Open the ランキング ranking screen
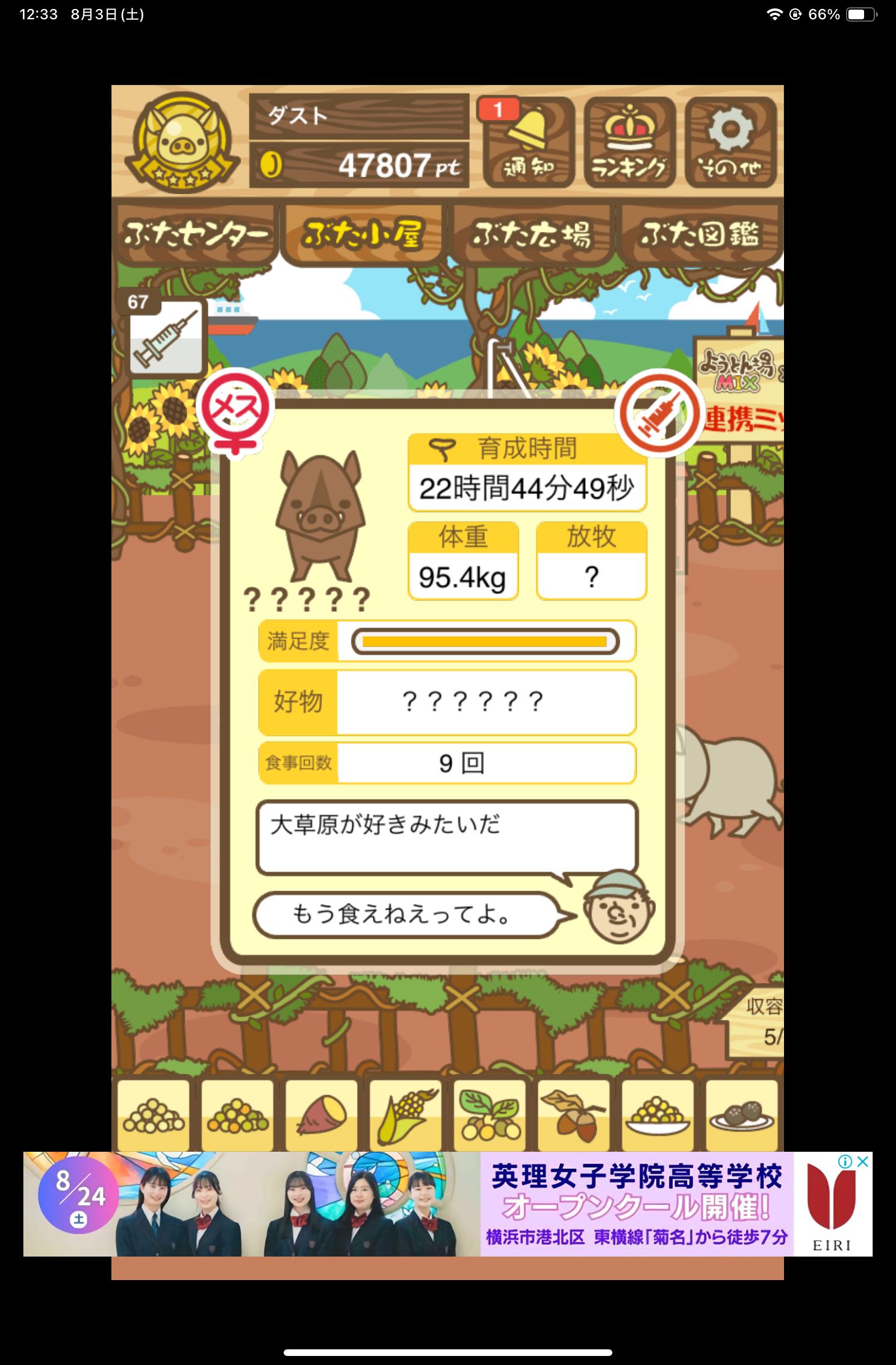 tap(629, 142)
